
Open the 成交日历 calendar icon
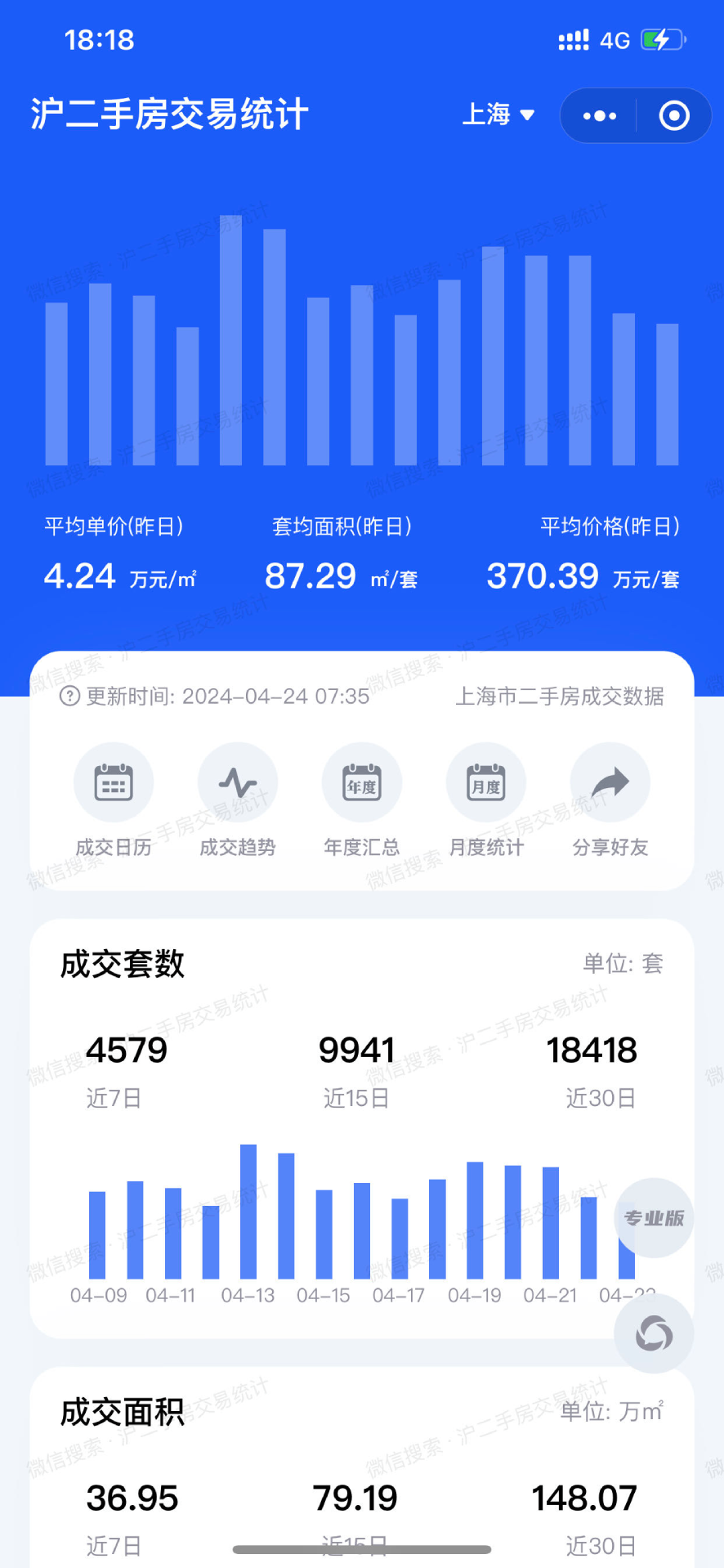(114, 782)
